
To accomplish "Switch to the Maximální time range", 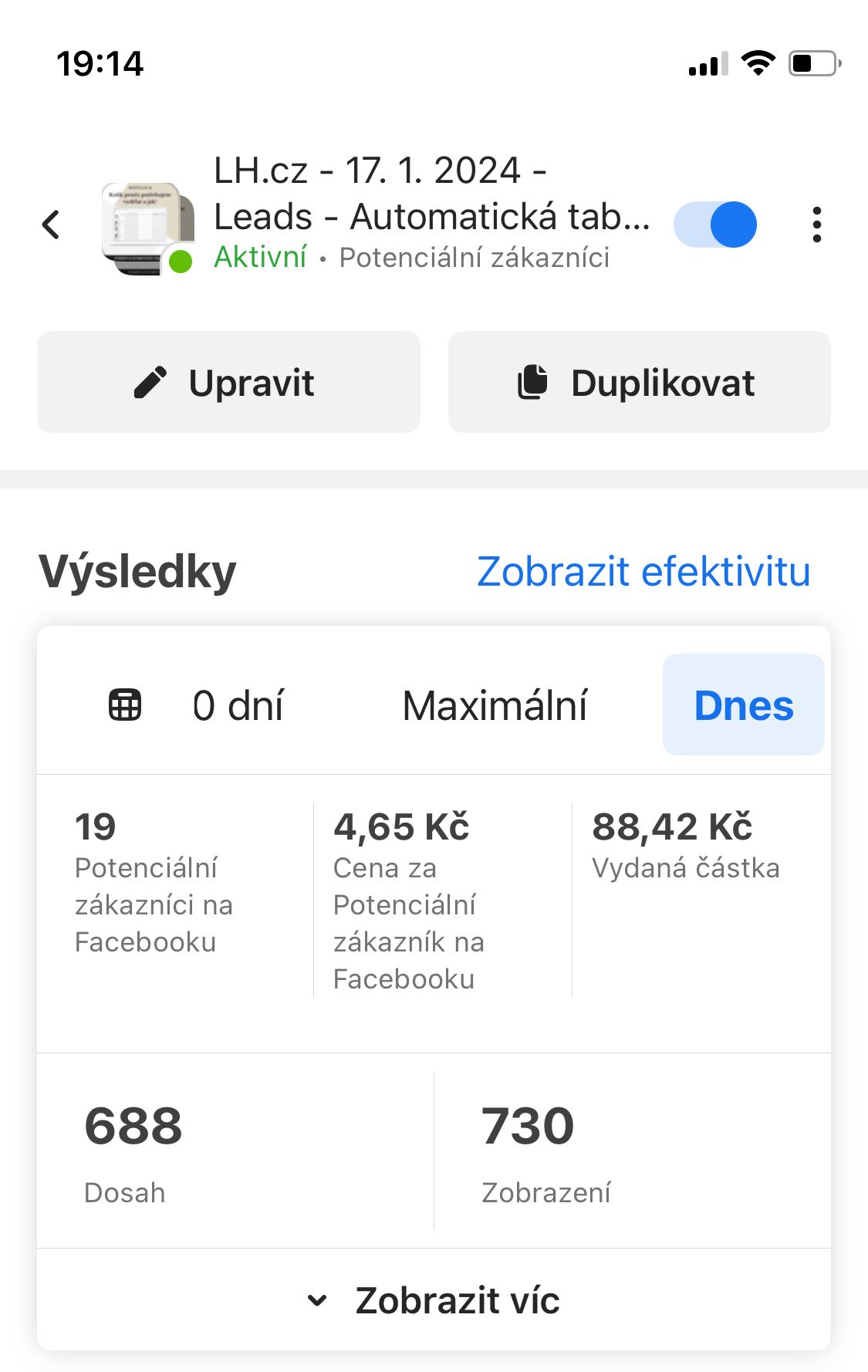I will [495, 705].
